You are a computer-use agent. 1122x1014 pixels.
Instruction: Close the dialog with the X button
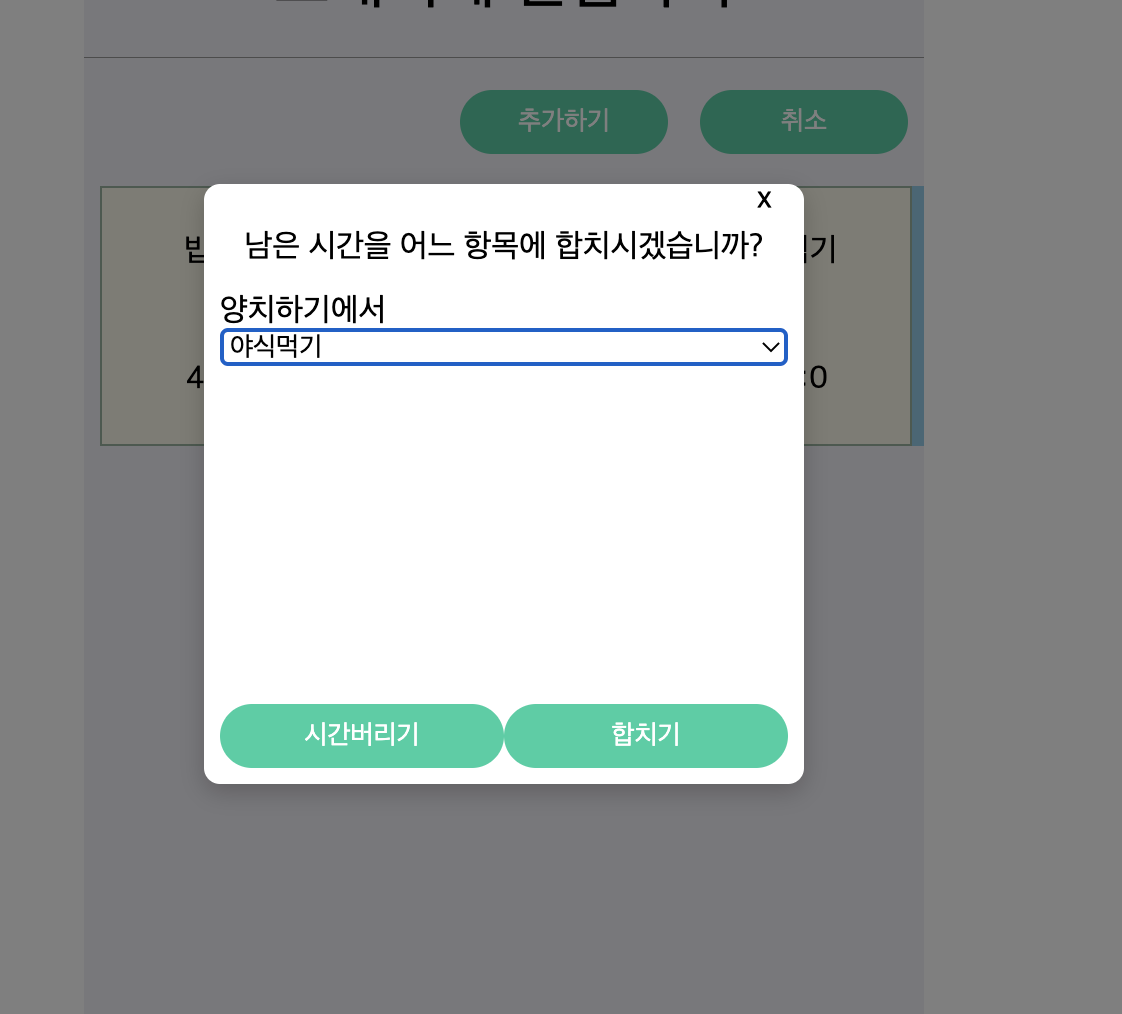click(764, 200)
